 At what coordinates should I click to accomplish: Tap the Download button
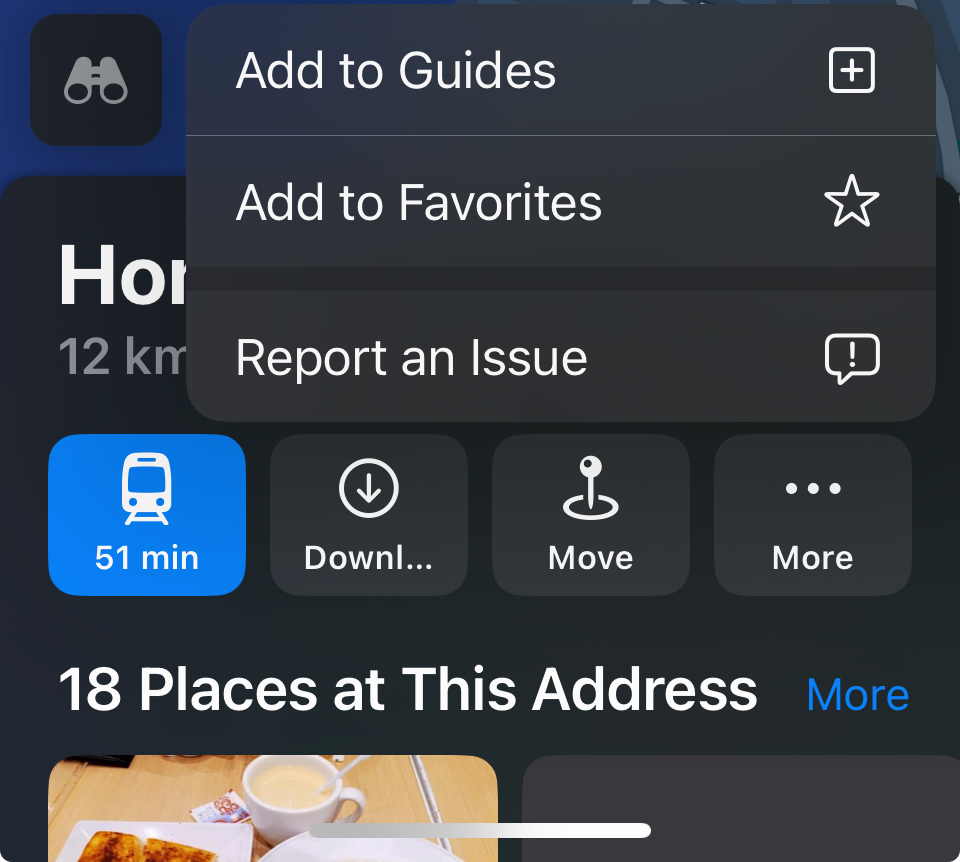(369, 515)
